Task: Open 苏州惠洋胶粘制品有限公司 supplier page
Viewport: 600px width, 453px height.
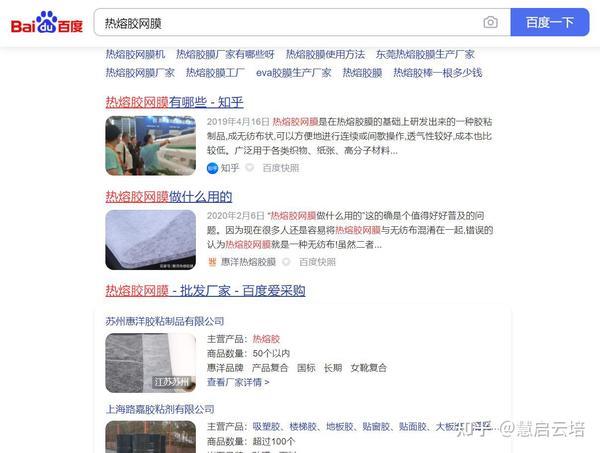Action: (x=164, y=320)
